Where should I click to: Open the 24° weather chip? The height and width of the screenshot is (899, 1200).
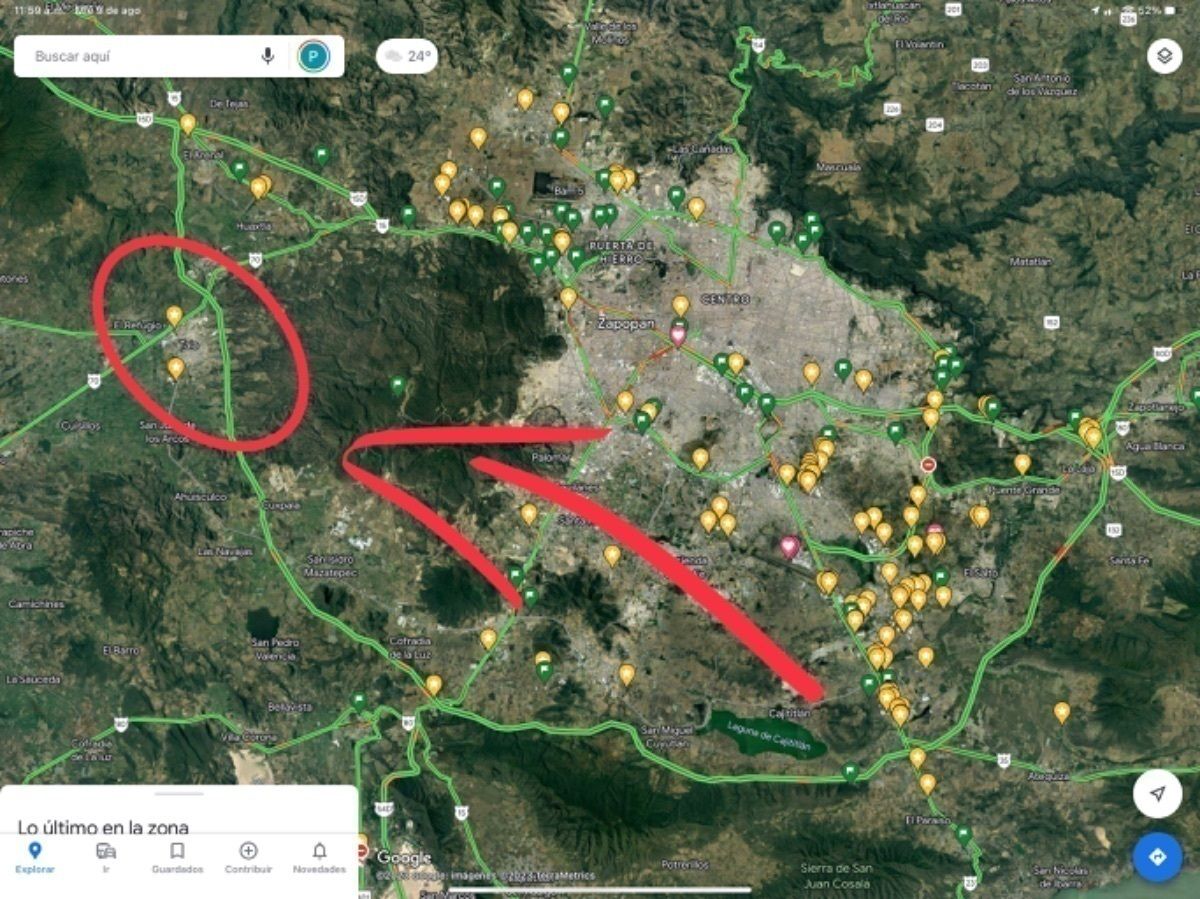click(x=407, y=56)
